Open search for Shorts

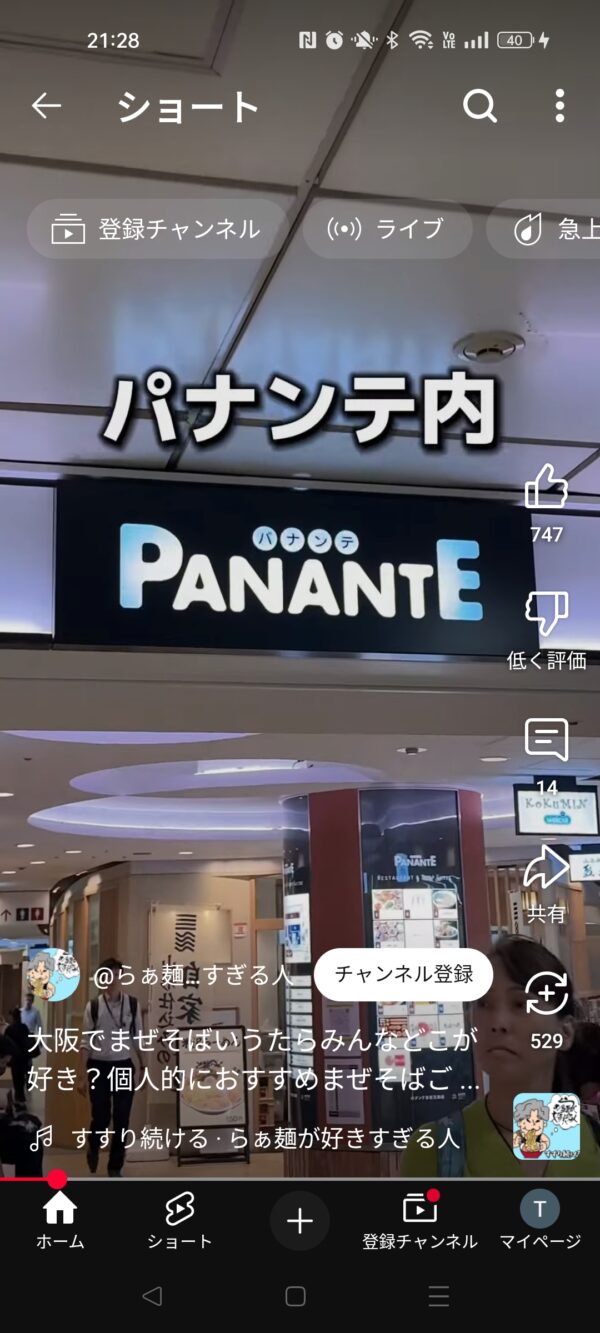pyautogui.click(x=480, y=106)
